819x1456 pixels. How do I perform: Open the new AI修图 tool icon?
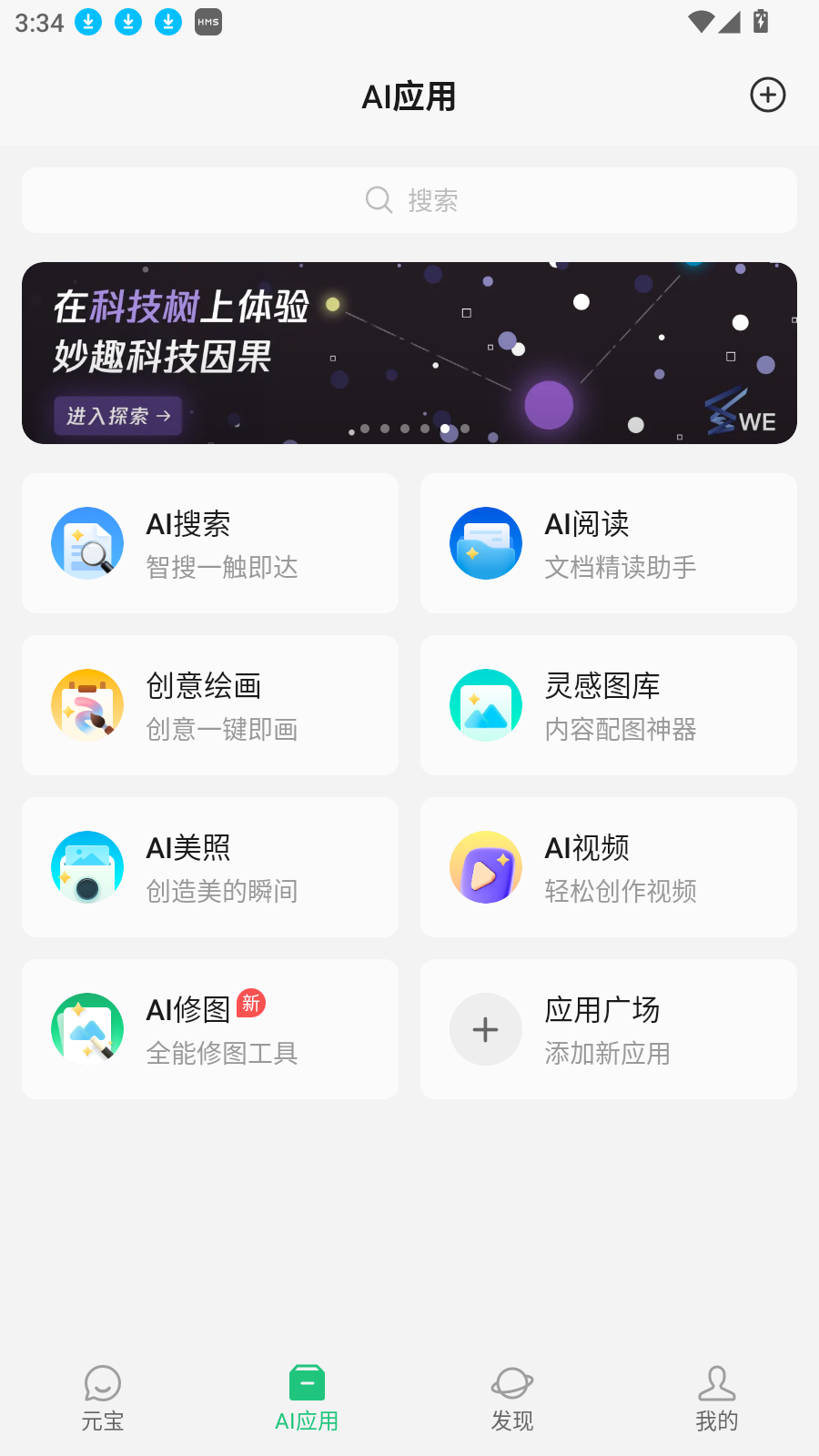tap(86, 1029)
